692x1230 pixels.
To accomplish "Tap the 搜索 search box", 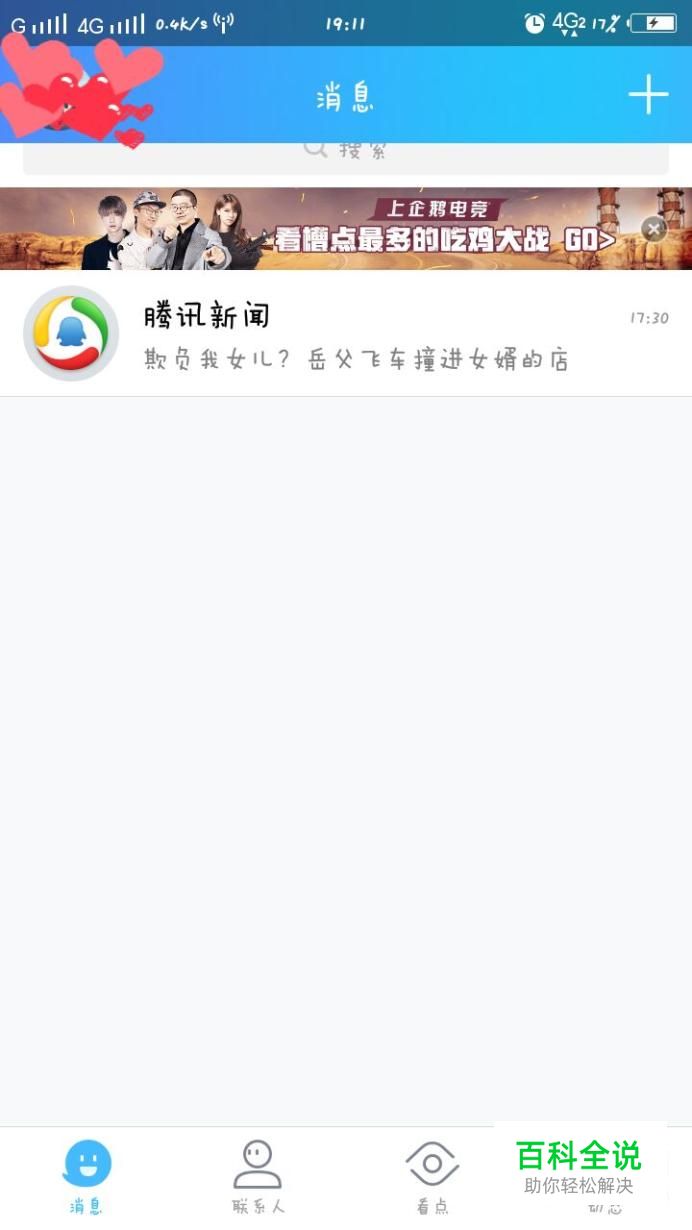I will (345, 156).
